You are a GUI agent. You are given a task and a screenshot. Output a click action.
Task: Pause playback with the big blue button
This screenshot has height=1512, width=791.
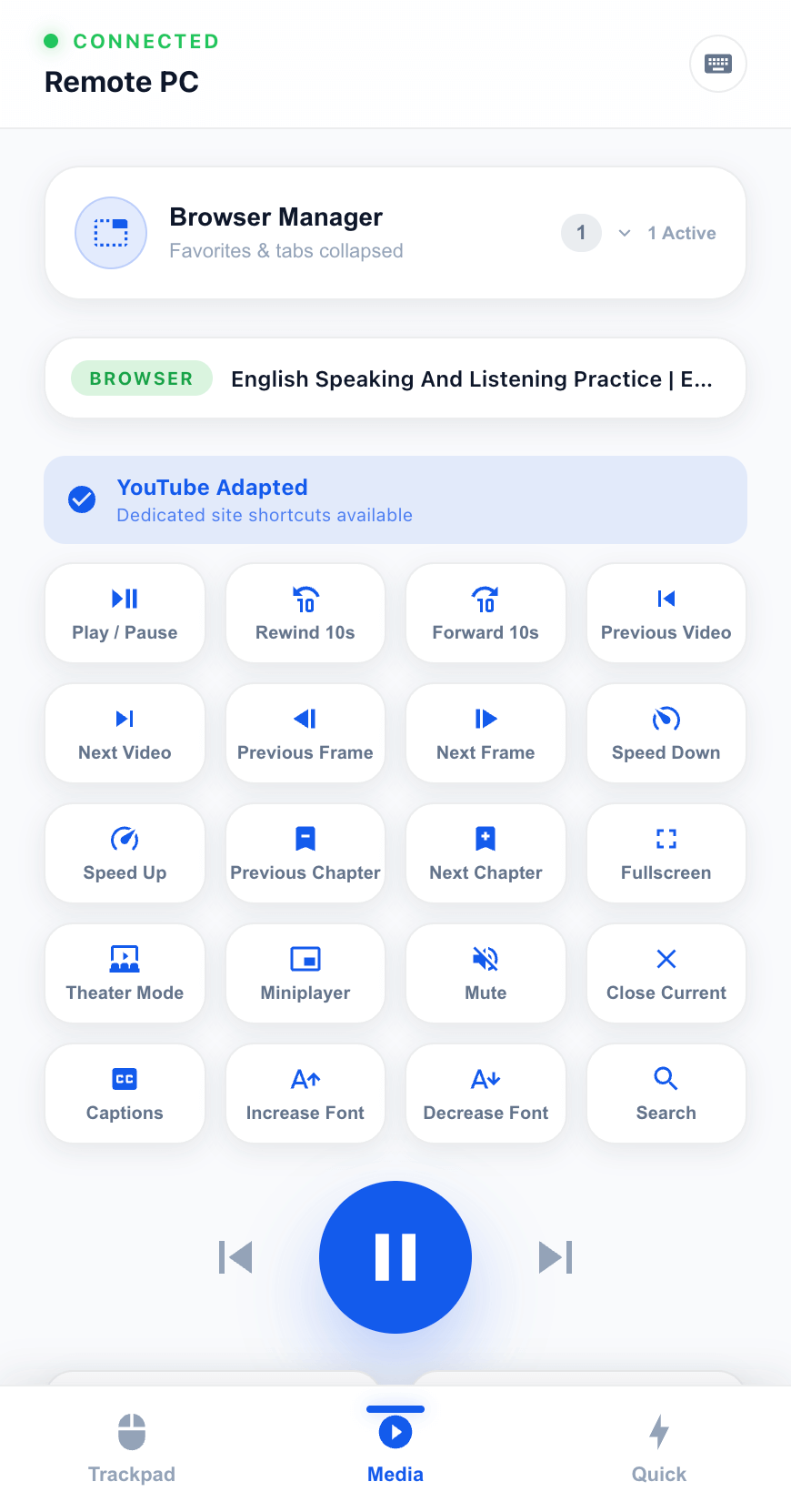395,1256
